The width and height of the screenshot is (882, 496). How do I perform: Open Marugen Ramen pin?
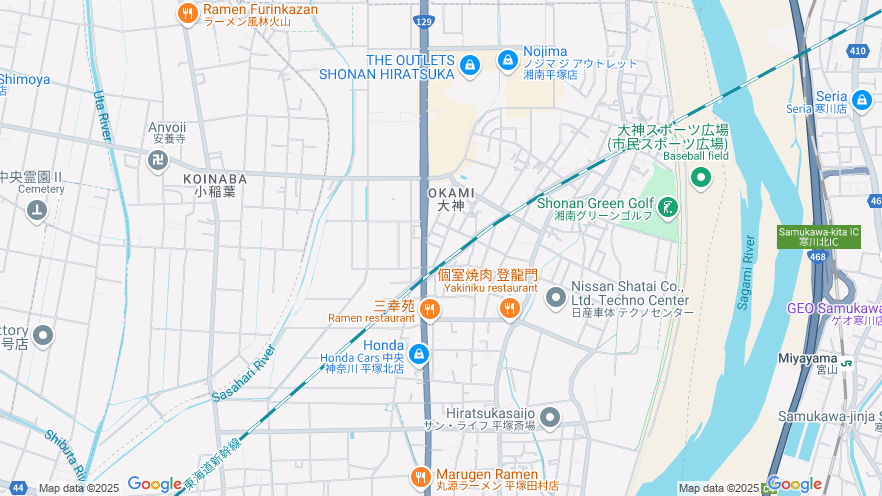coord(421,479)
